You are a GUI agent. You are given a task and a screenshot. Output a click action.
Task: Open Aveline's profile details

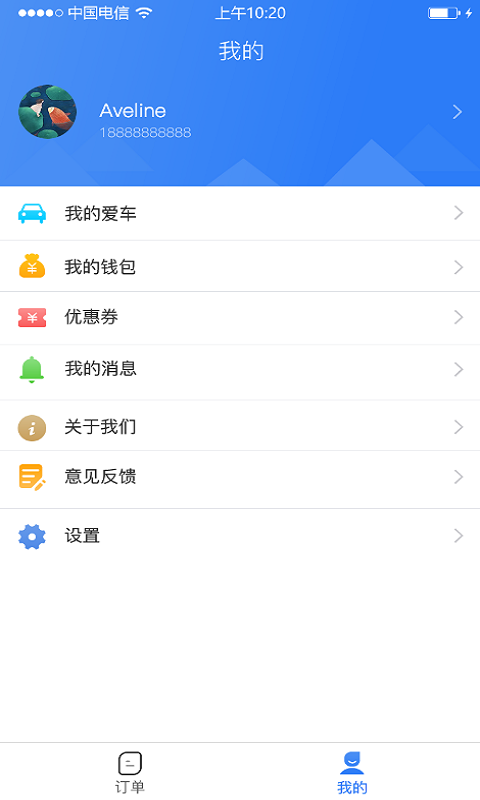(240, 112)
